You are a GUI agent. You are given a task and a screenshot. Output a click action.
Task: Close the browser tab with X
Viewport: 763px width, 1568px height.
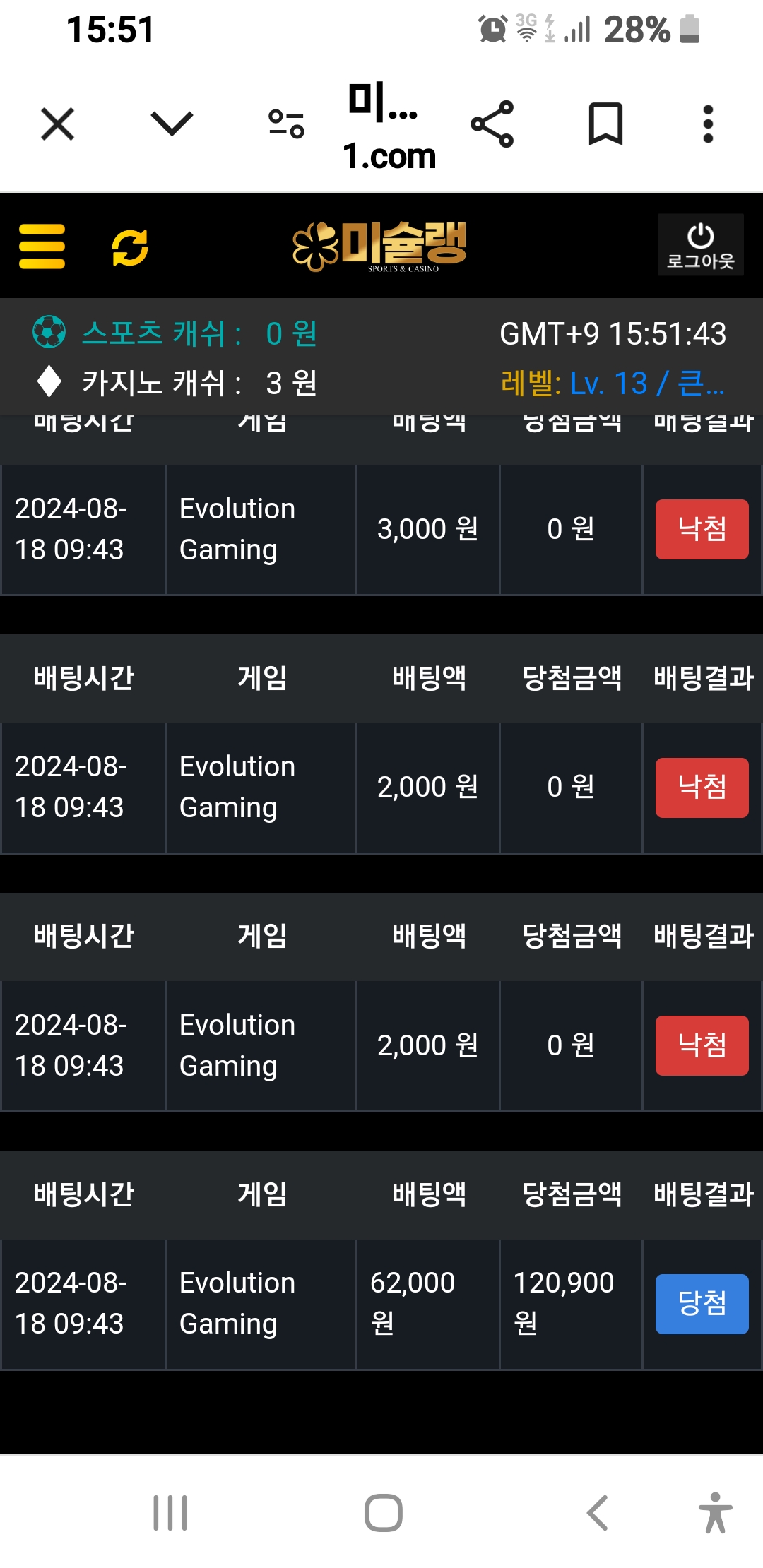57,124
